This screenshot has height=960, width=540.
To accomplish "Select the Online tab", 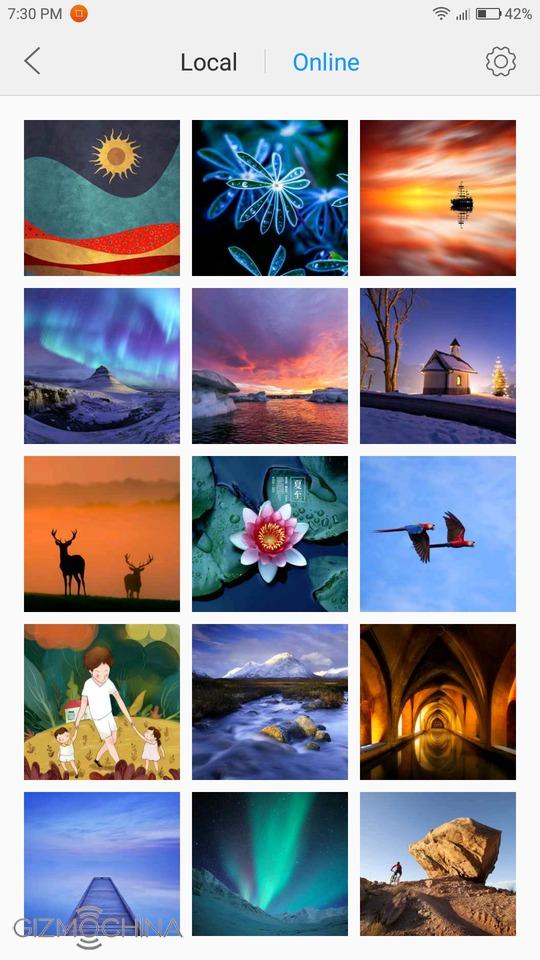I will coord(326,62).
